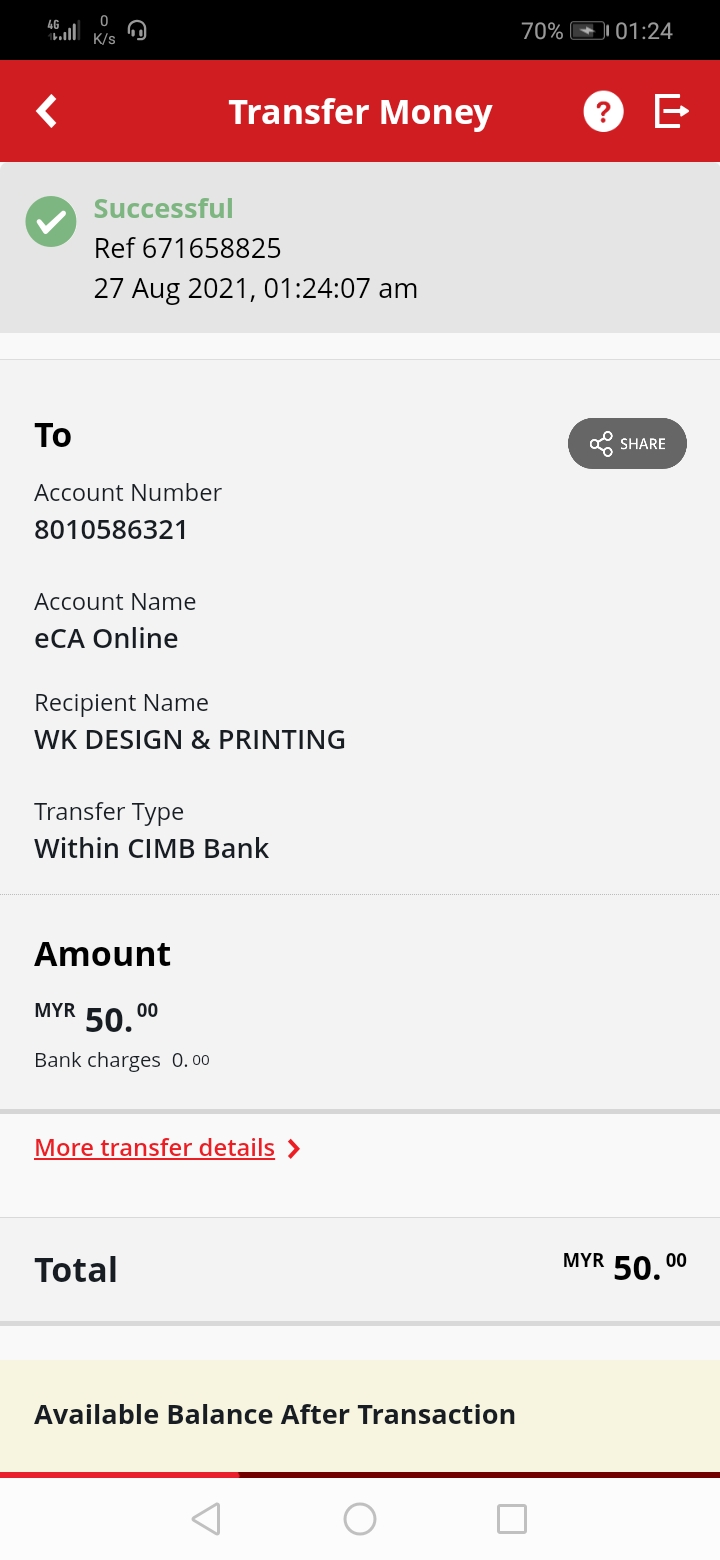Tap the logout icon in header
The width and height of the screenshot is (720, 1560).
point(671,111)
